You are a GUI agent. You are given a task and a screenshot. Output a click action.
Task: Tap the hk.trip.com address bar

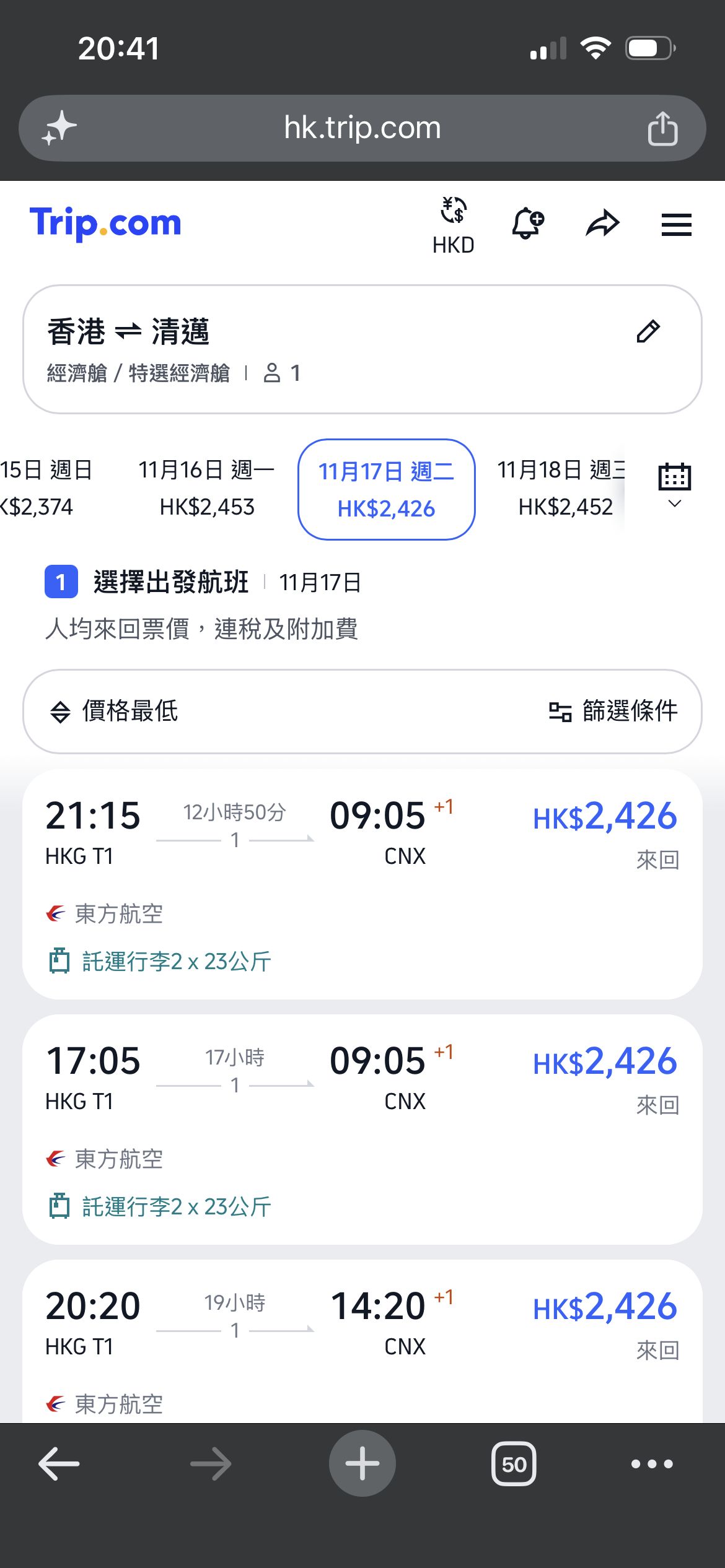click(x=362, y=128)
